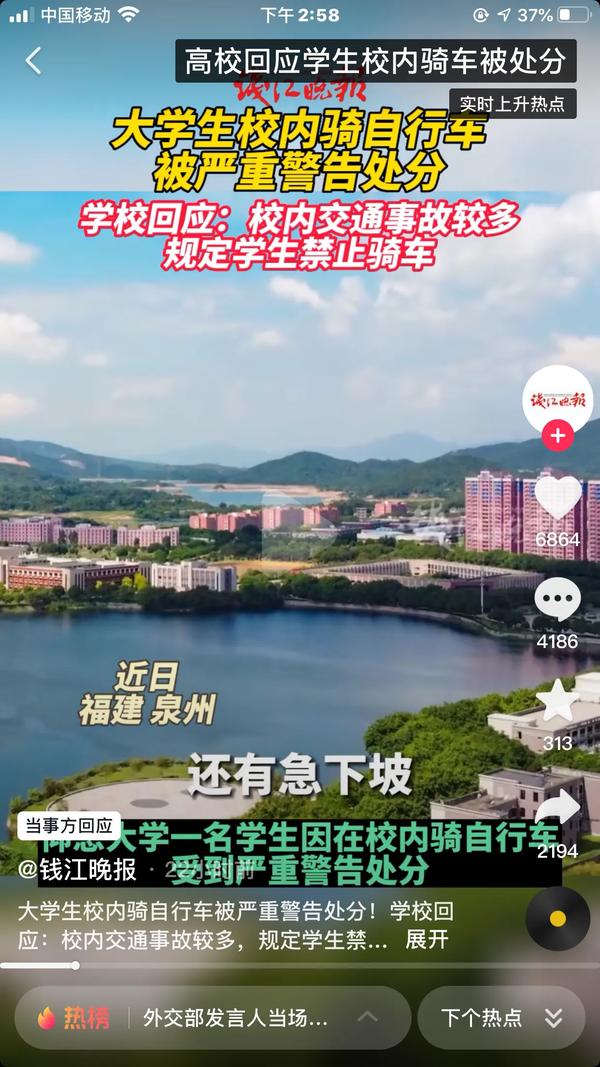Open the comments on this video
Viewport: 600px width, 1067px height.
pos(557,600)
